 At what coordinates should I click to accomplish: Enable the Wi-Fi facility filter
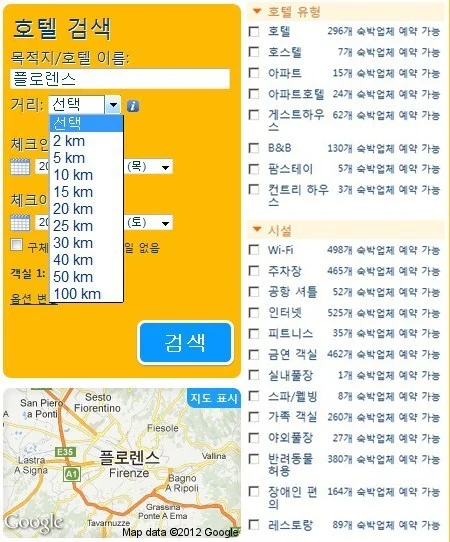(x=254, y=250)
